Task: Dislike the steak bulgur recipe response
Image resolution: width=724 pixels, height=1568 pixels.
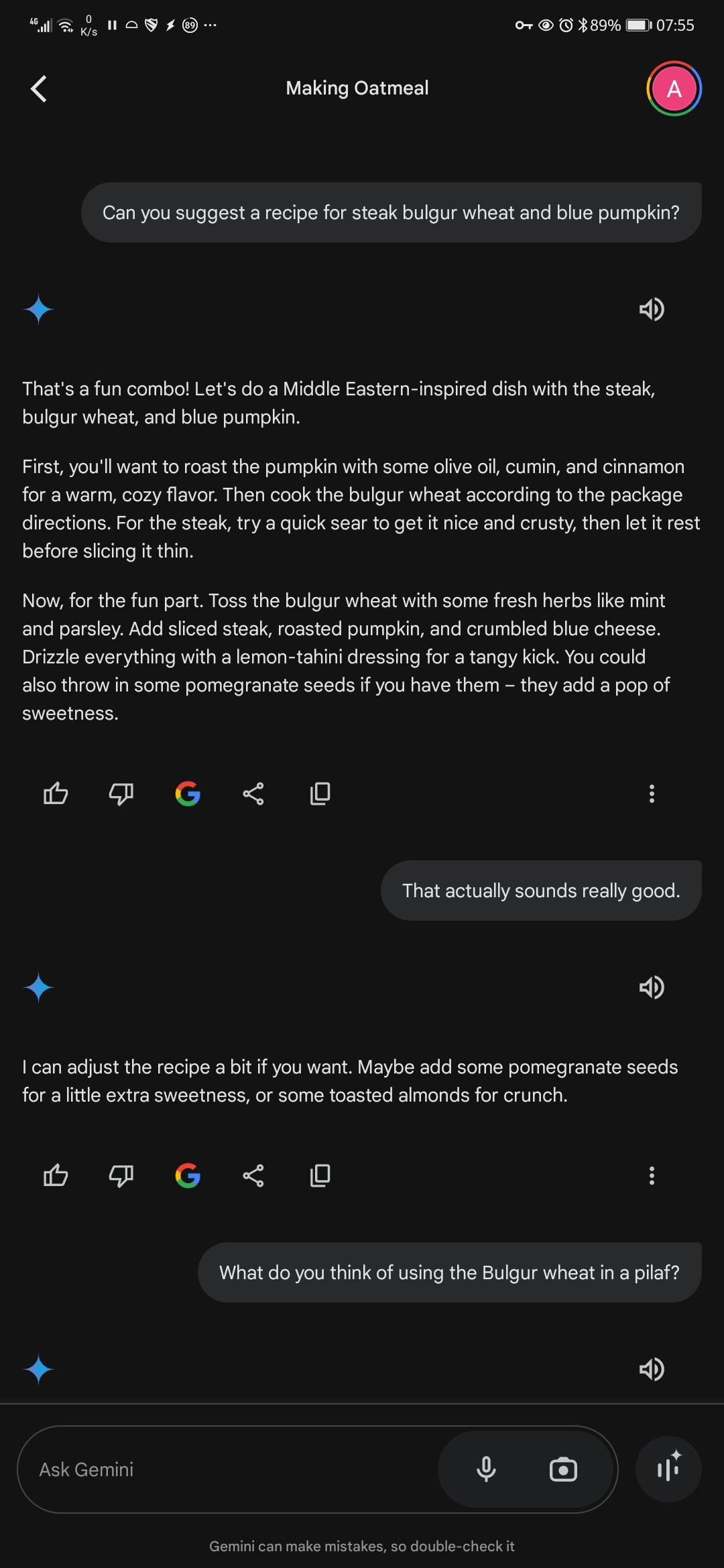Action: click(121, 794)
